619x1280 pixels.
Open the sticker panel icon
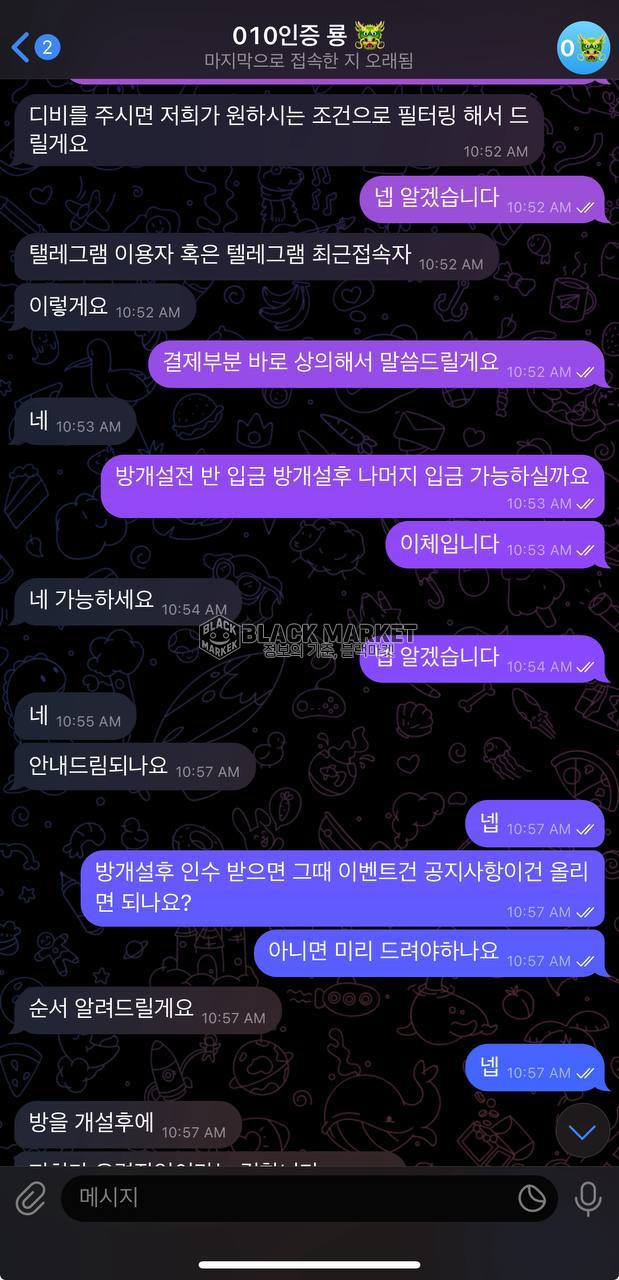point(532,1197)
